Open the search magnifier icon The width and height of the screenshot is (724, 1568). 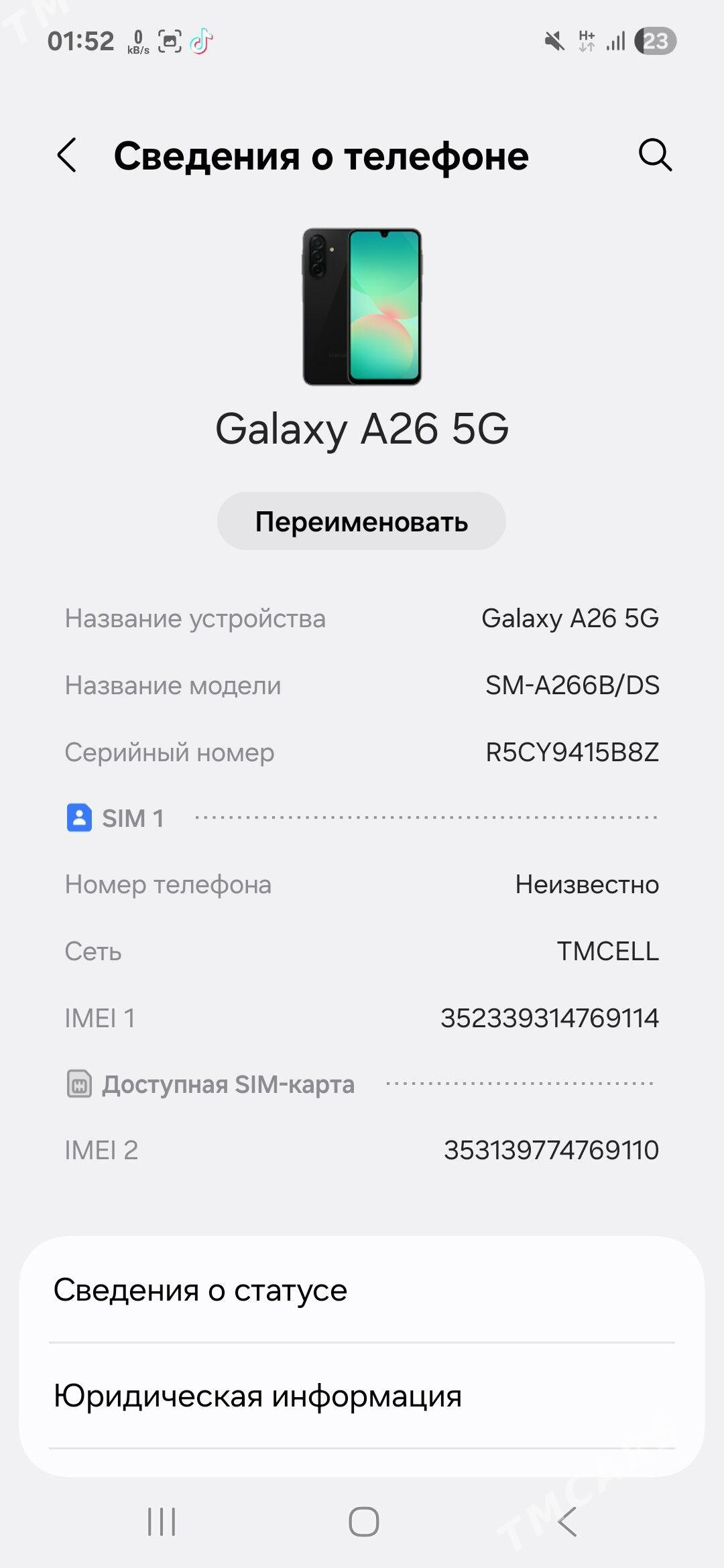tap(654, 155)
